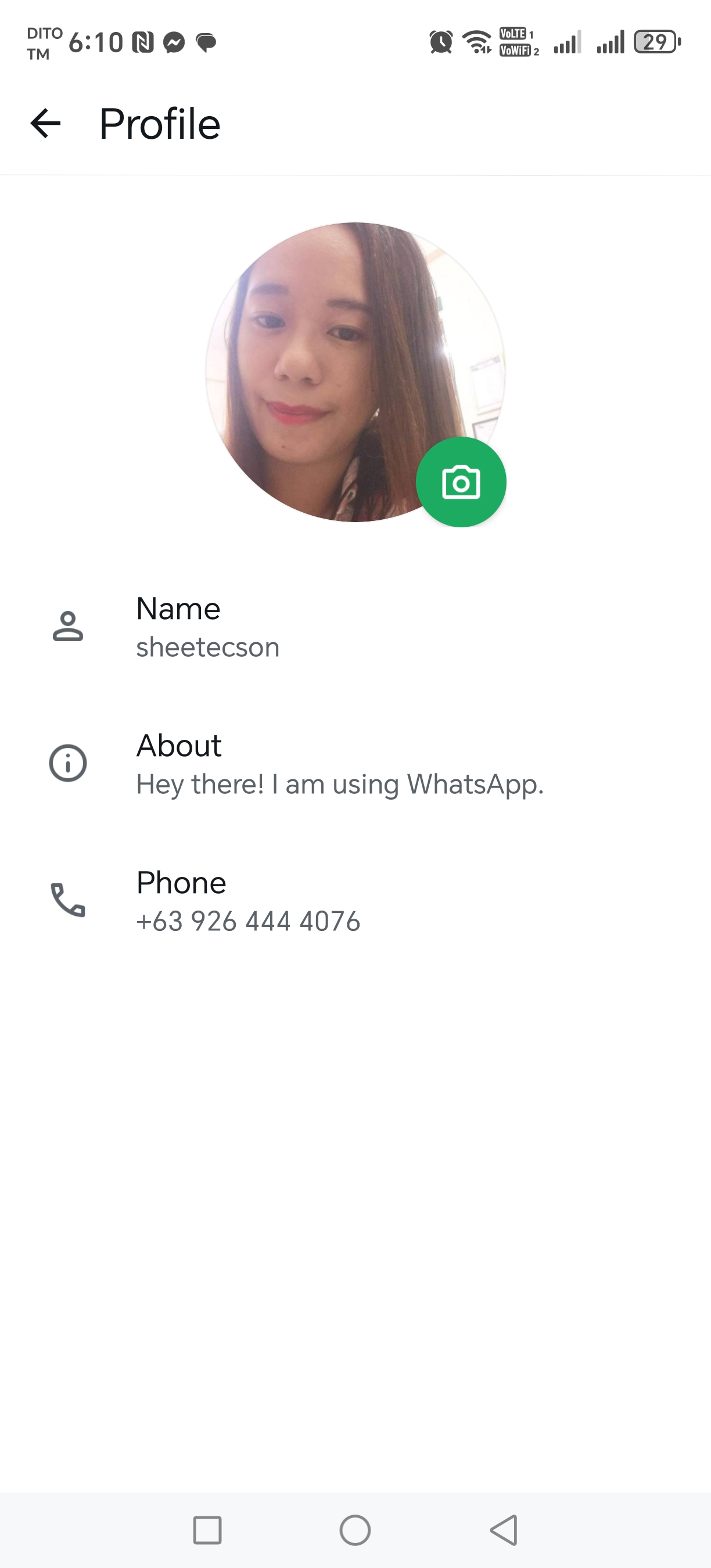
Task: Open the Phone number row
Action: click(355, 901)
